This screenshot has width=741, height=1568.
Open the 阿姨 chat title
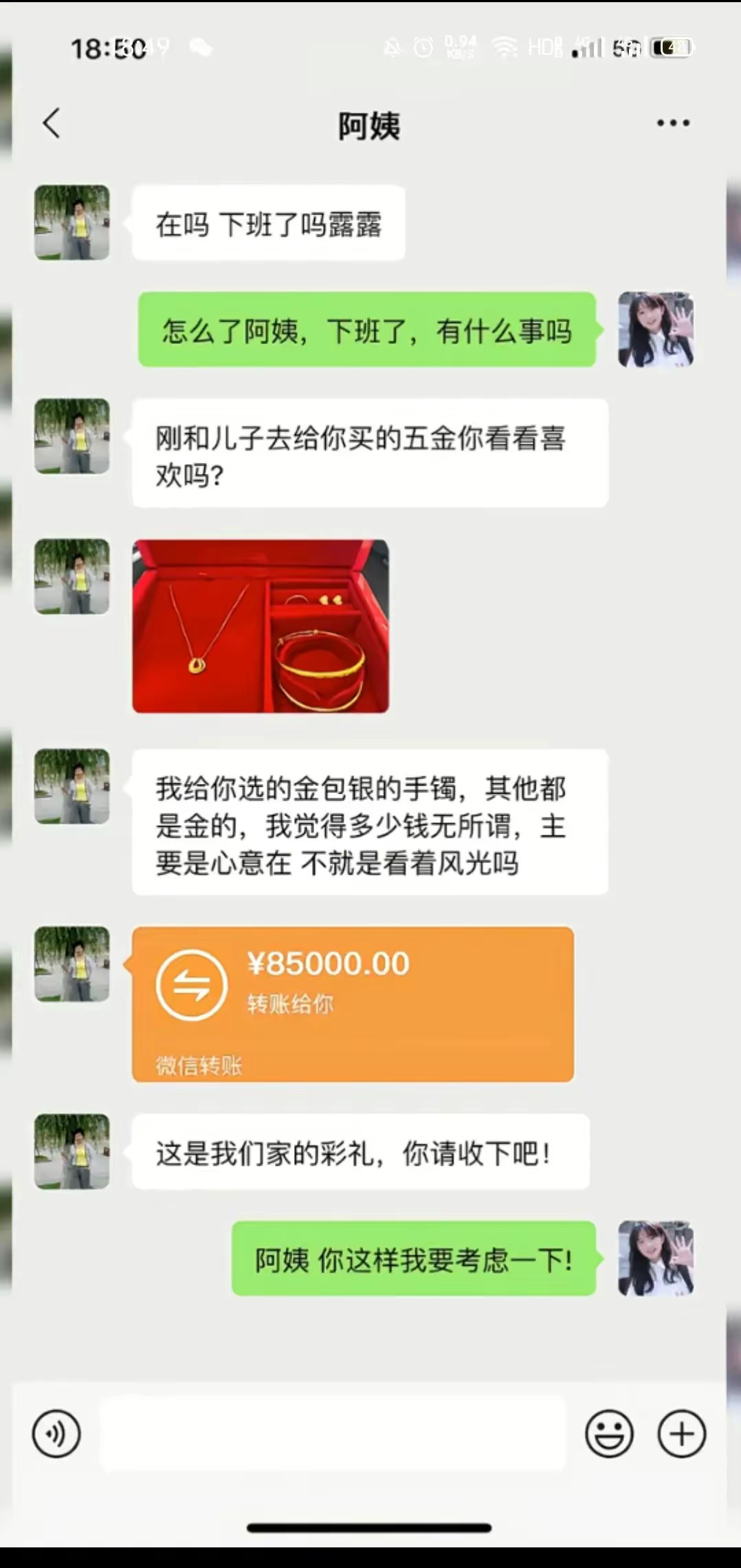[370, 125]
